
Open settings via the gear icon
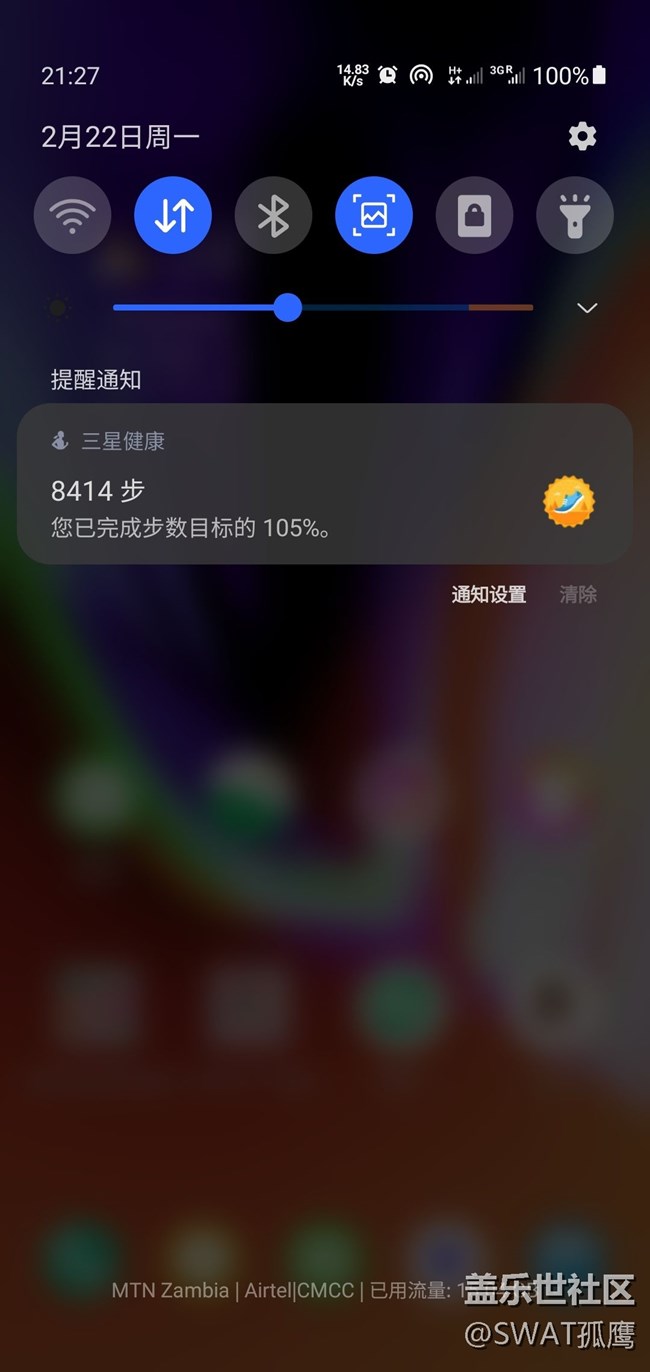[582, 137]
